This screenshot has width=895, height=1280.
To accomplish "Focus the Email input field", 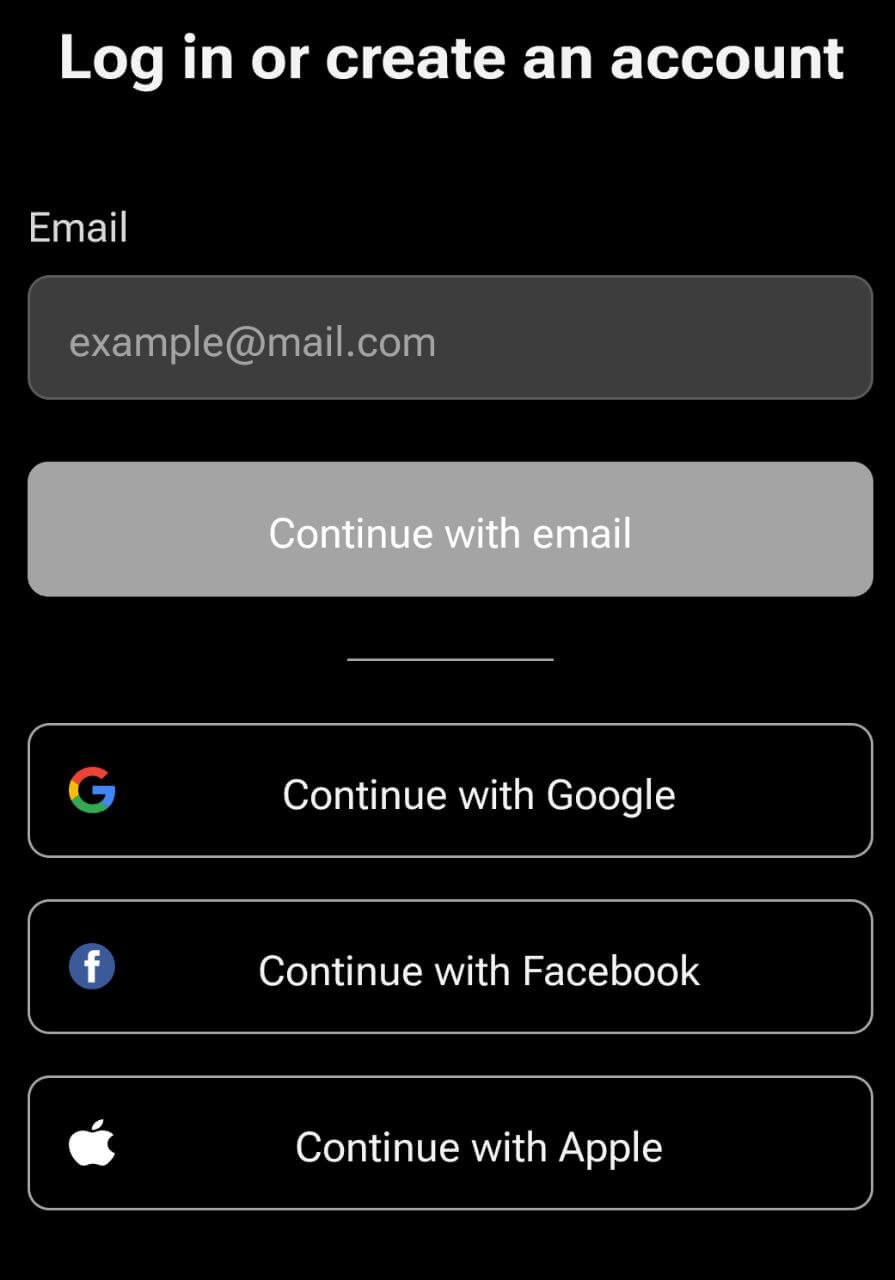I will coord(450,338).
